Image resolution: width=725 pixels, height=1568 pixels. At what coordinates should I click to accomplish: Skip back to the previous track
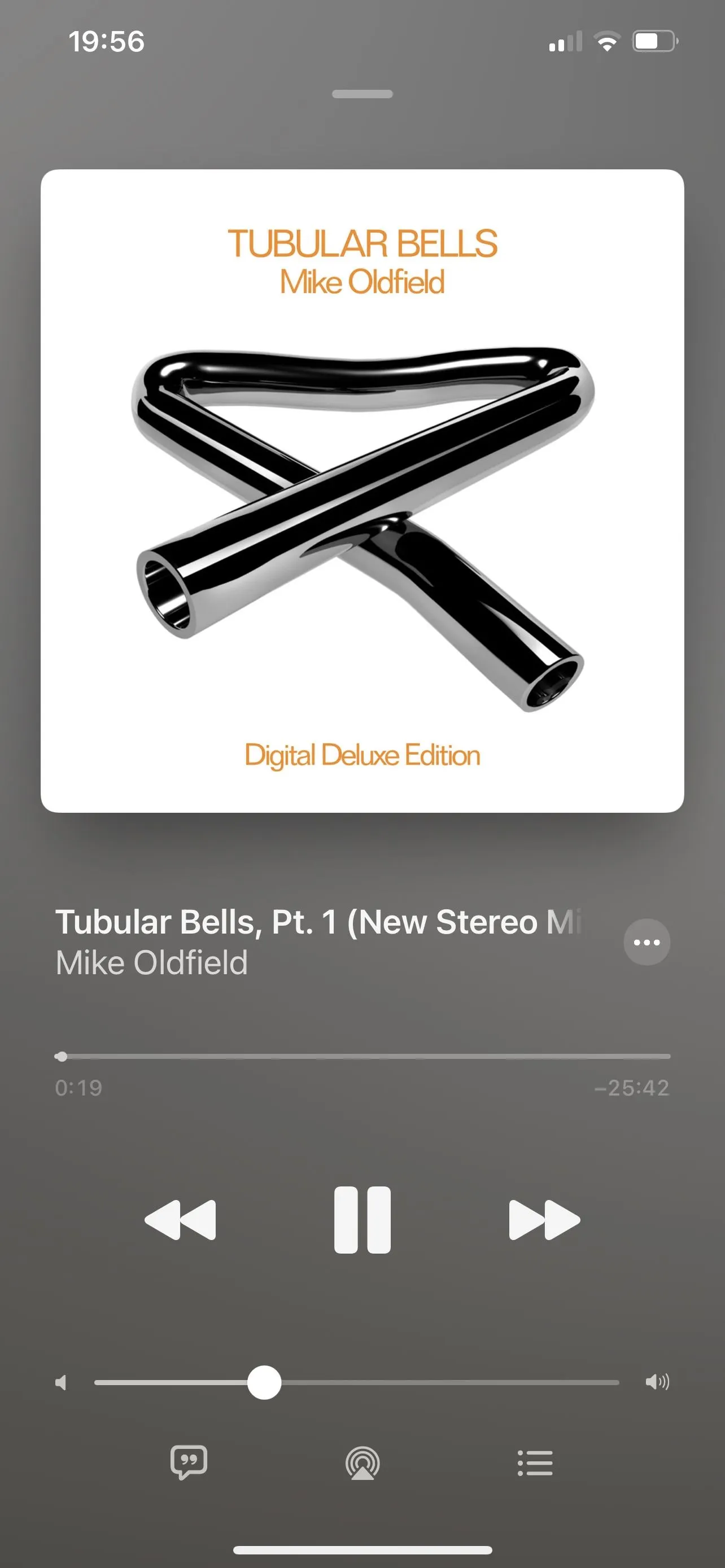tap(180, 1220)
